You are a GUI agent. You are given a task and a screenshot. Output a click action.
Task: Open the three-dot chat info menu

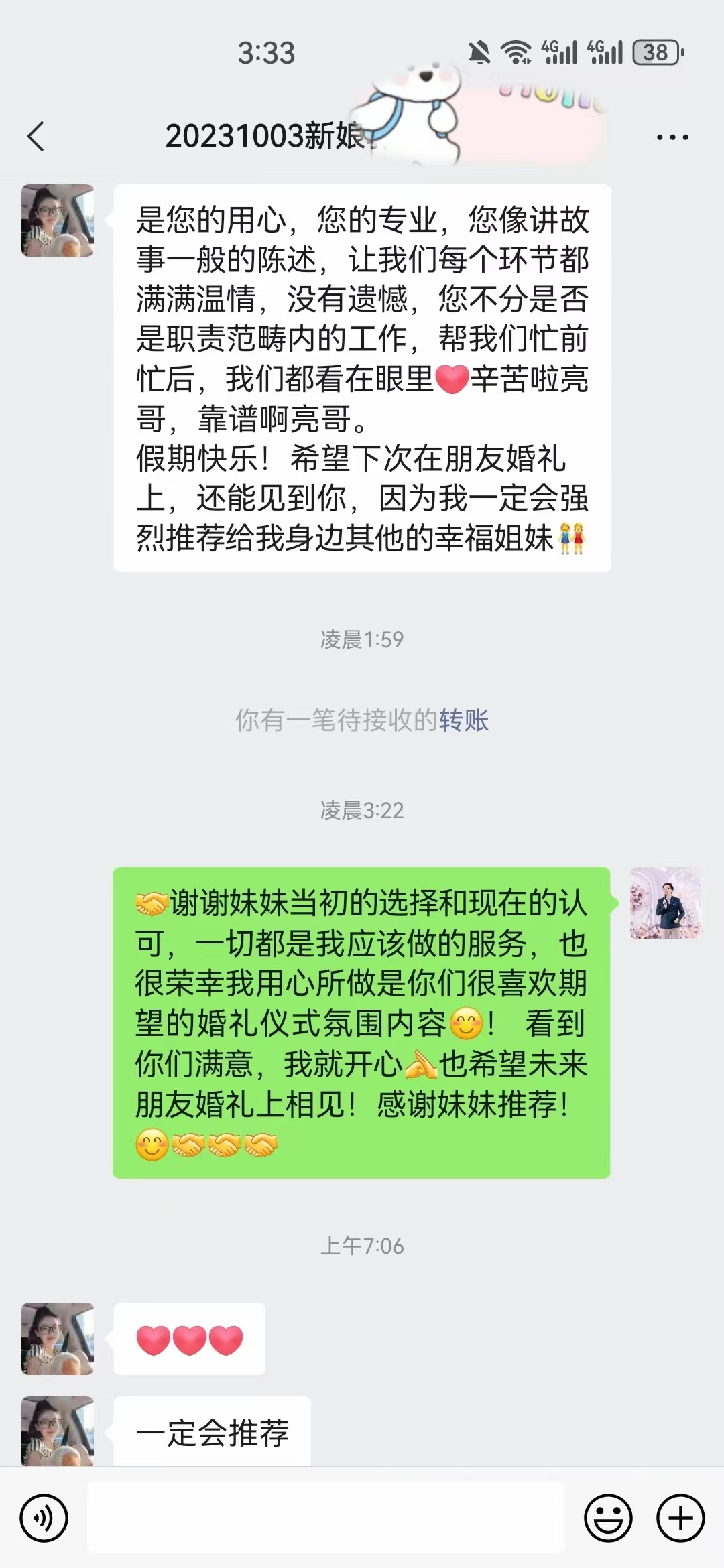pos(672,137)
